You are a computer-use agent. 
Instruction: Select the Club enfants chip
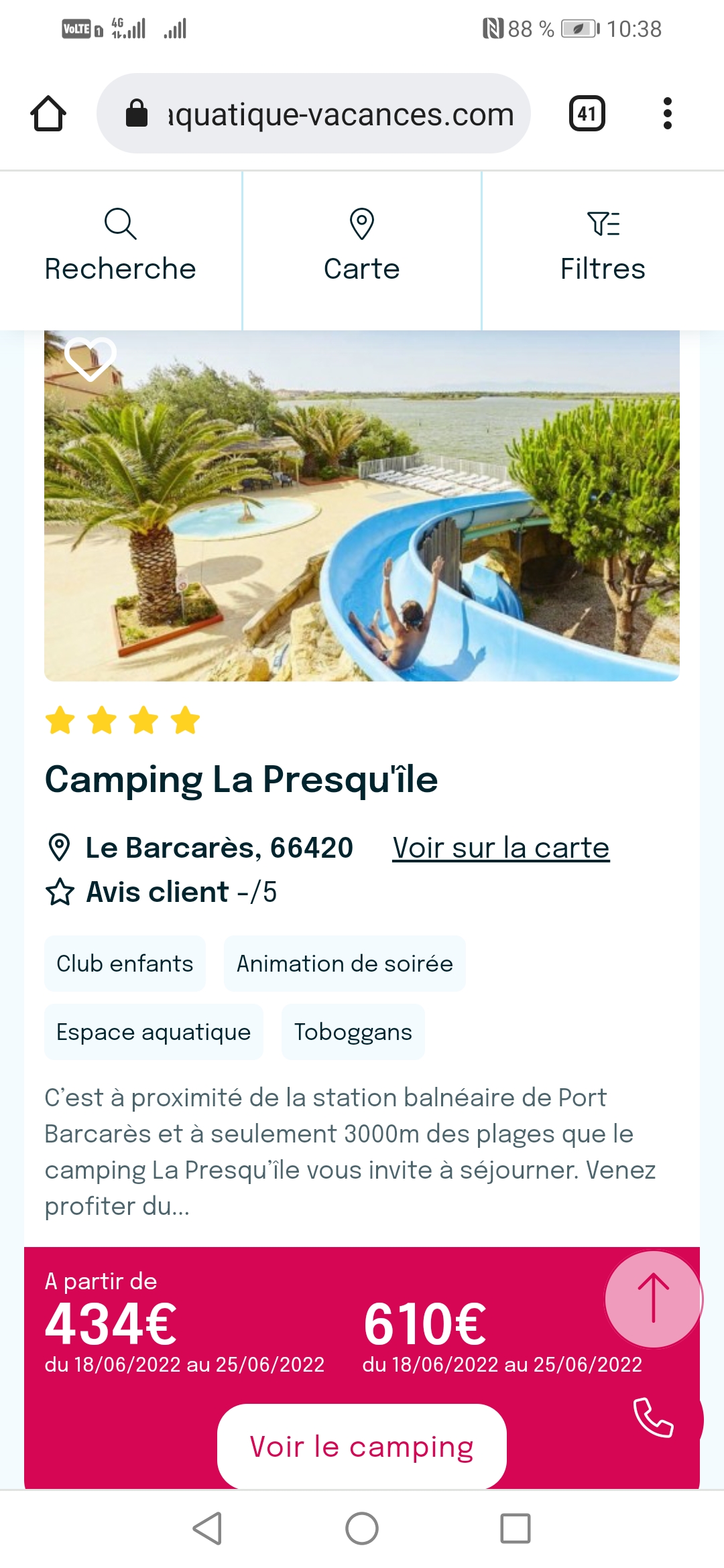point(125,964)
